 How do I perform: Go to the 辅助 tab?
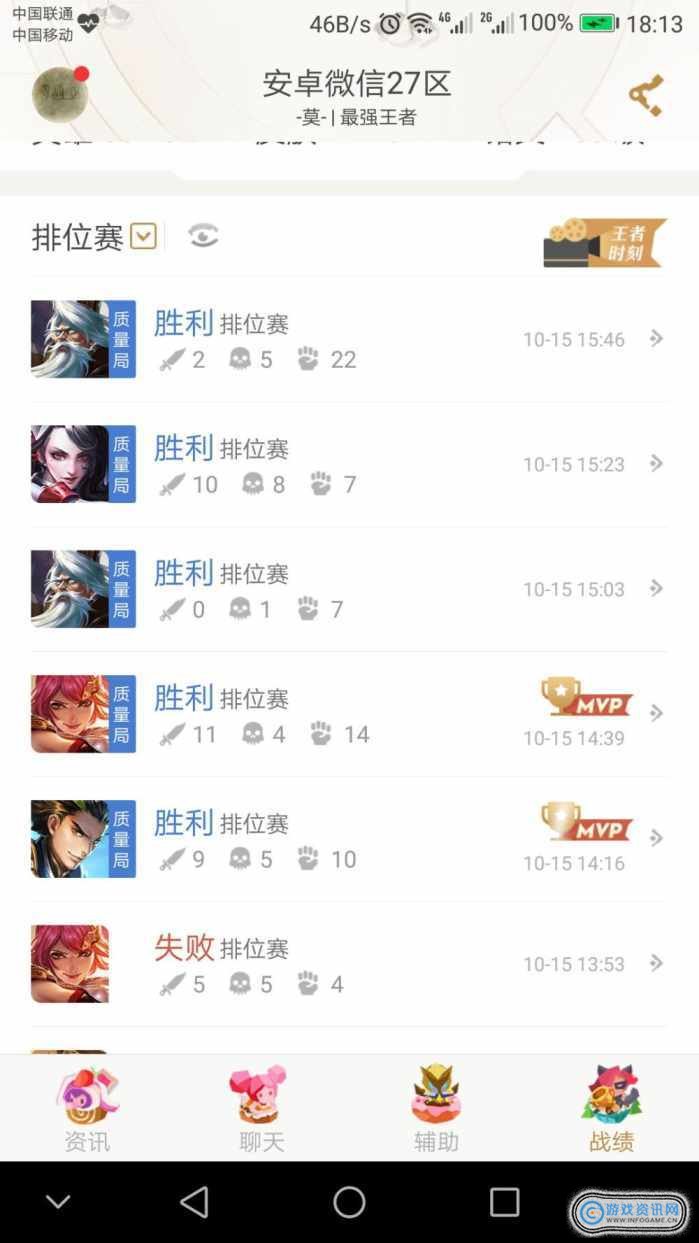tap(436, 1108)
